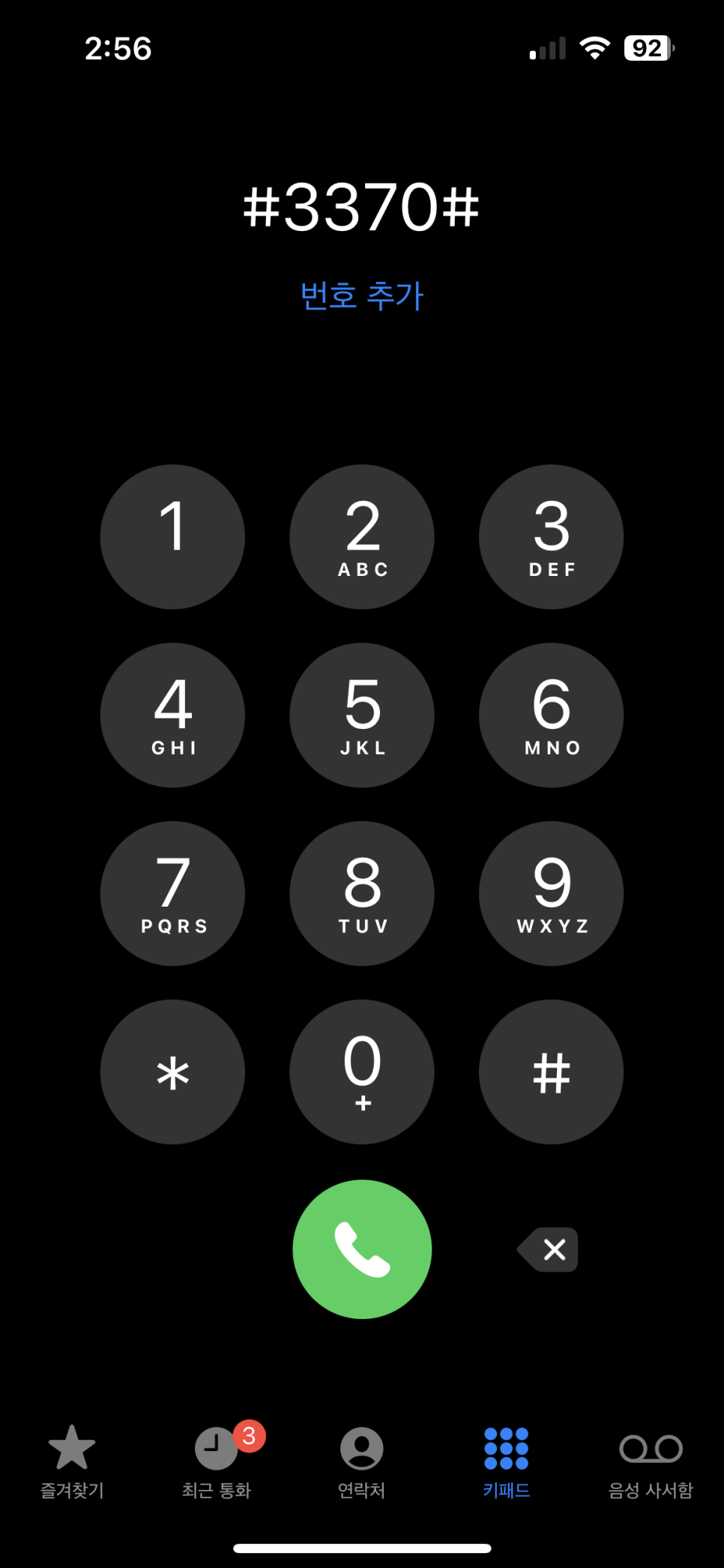This screenshot has height=1568, width=724.
Task: Enter the hash key on keypad
Action: [552, 1072]
